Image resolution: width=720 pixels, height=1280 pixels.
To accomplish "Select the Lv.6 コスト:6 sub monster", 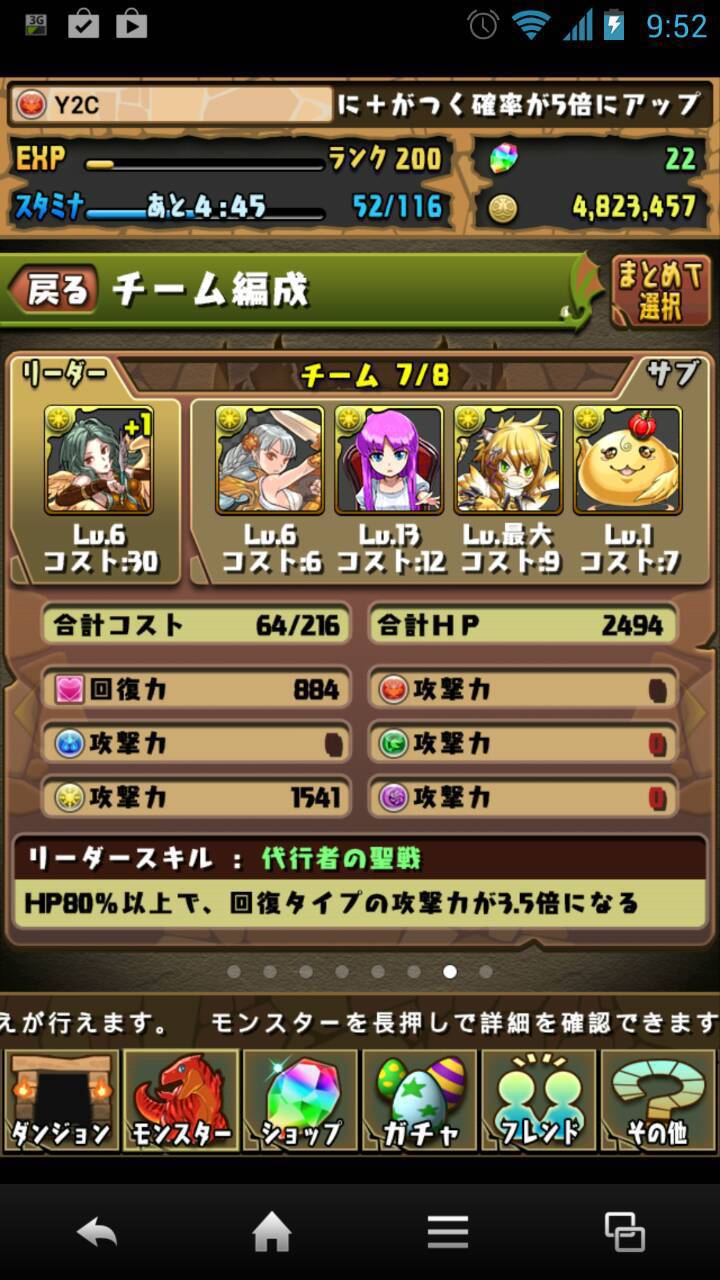I will pyautogui.click(x=270, y=461).
